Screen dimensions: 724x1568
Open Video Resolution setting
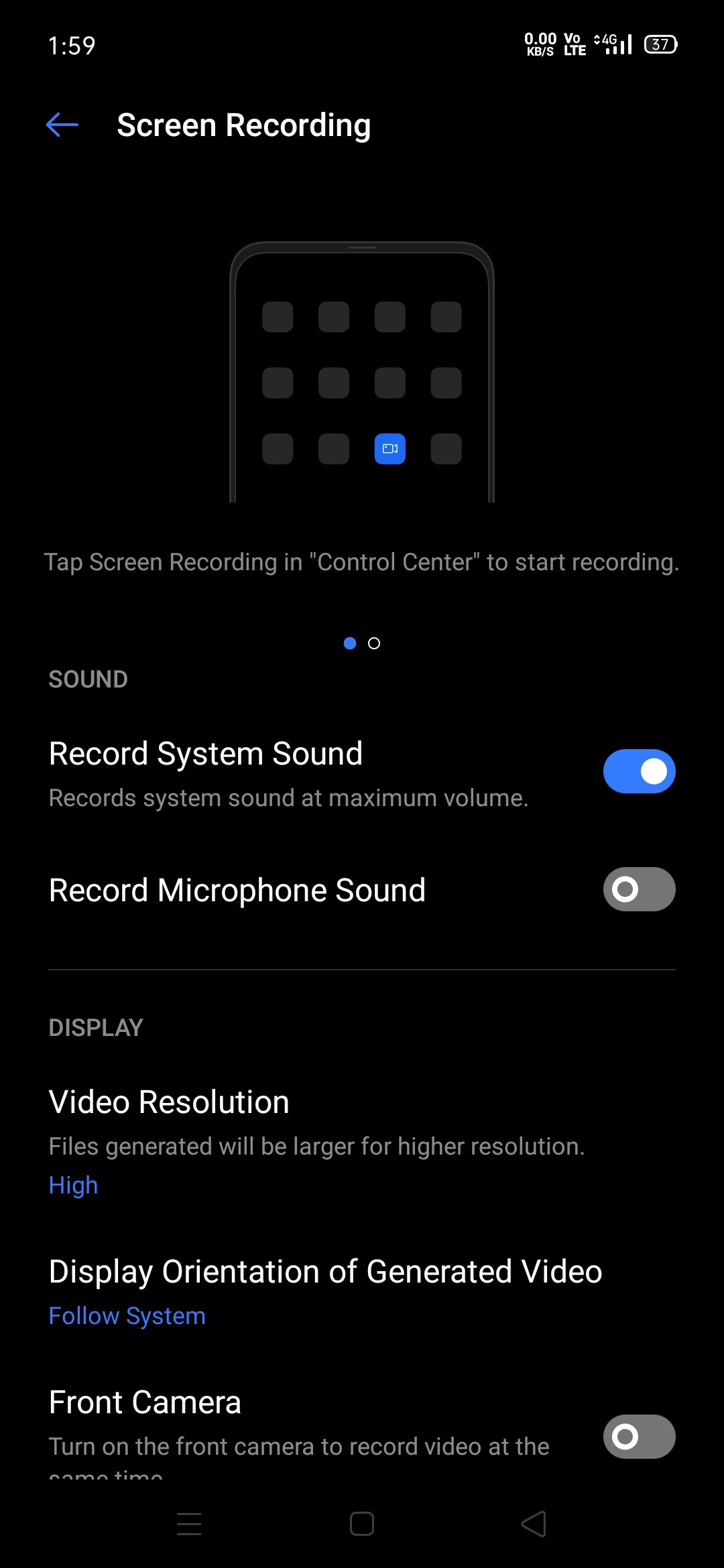[x=316, y=1141]
